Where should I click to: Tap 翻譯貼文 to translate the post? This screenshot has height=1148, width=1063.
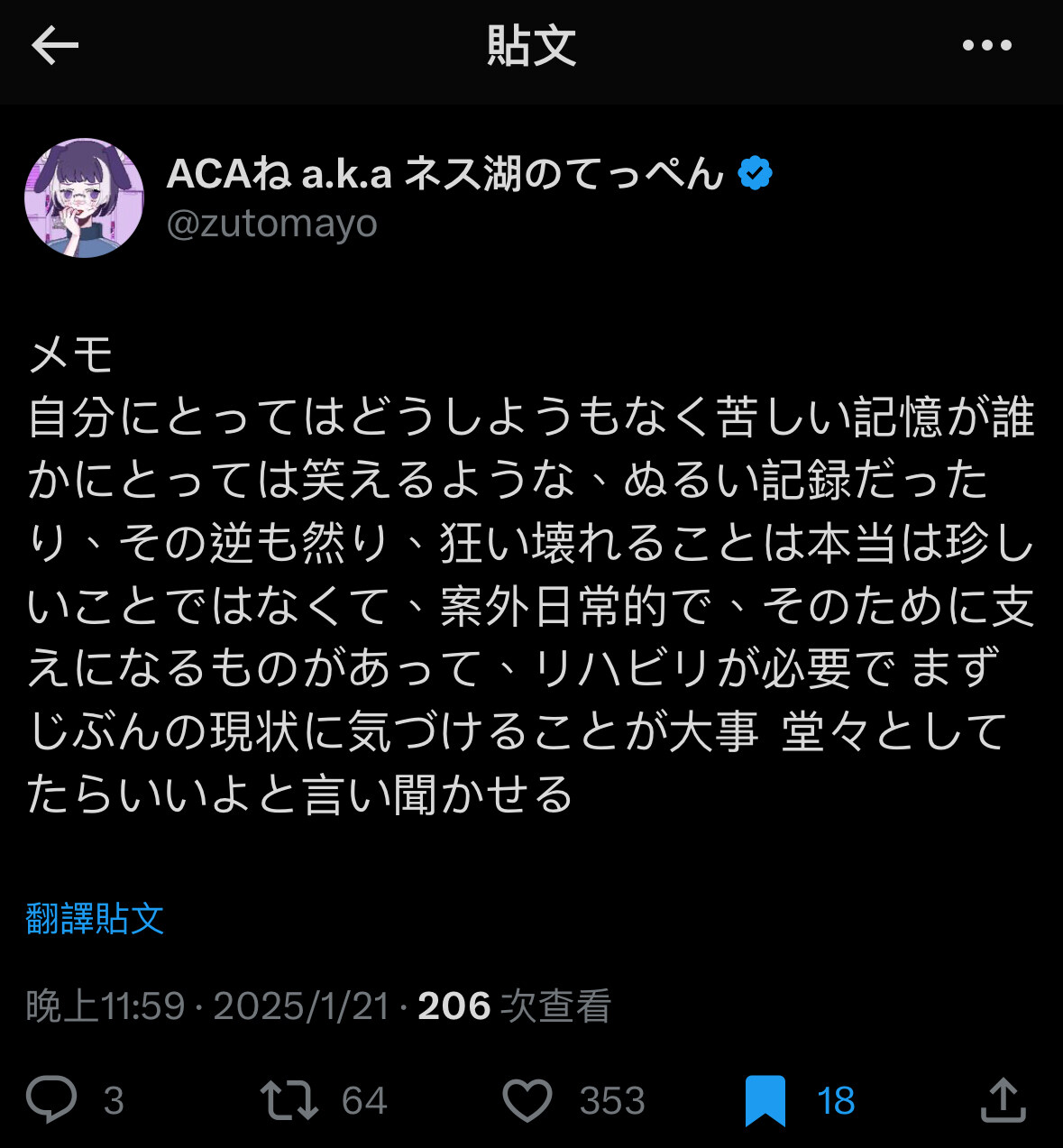(95, 918)
